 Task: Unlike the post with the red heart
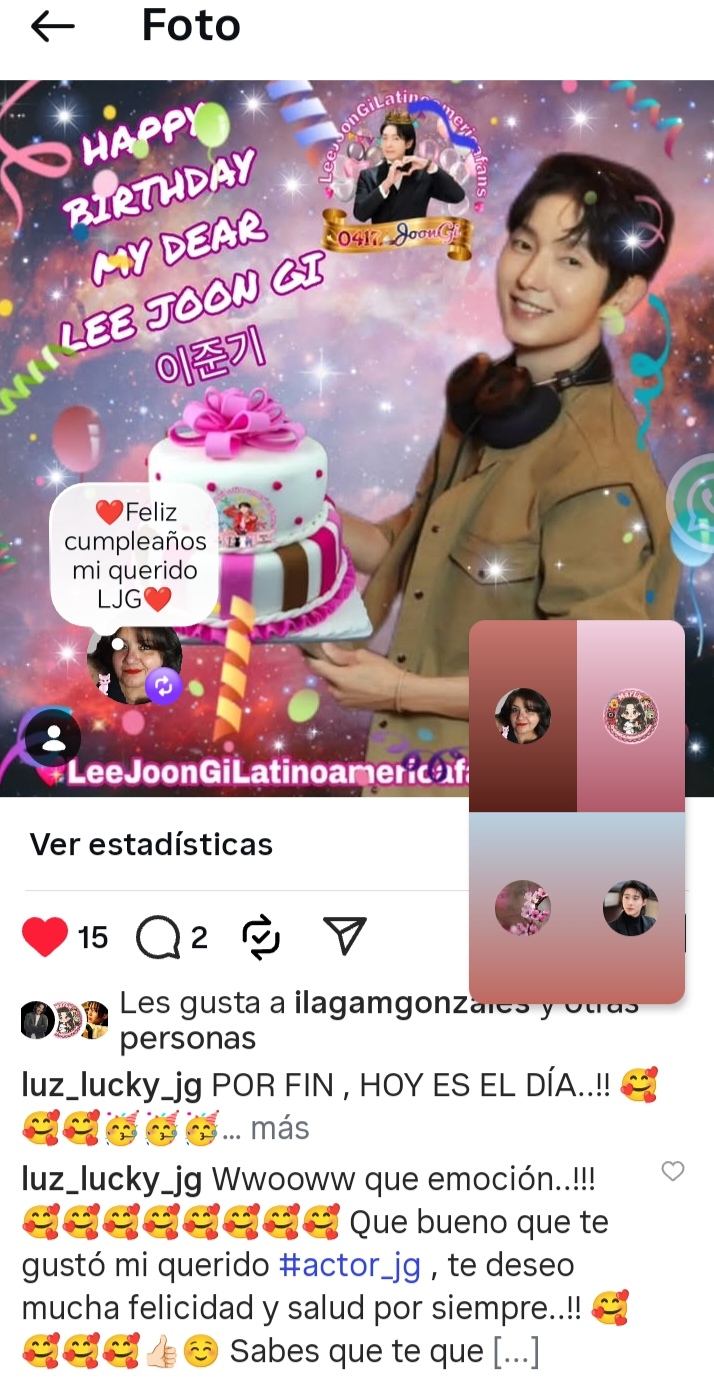(45, 937)
